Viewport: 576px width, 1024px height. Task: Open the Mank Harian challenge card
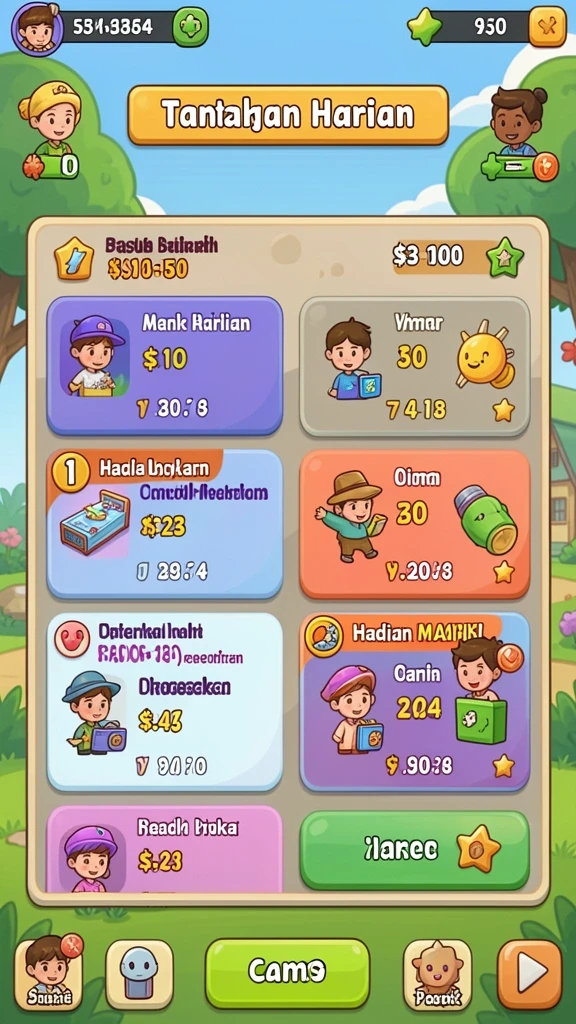[165, 366]
